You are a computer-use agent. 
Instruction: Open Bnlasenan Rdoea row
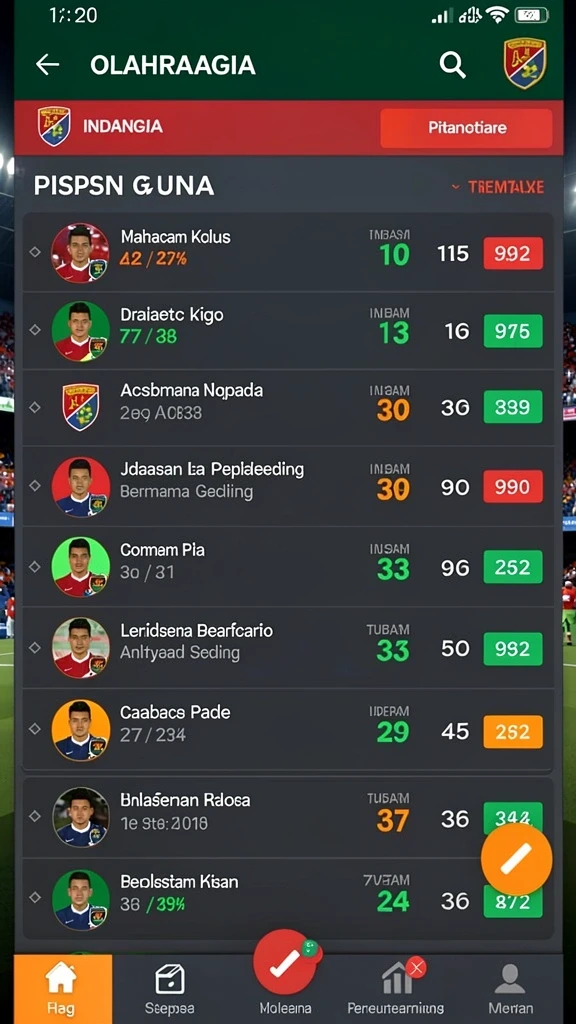(288, 817)
